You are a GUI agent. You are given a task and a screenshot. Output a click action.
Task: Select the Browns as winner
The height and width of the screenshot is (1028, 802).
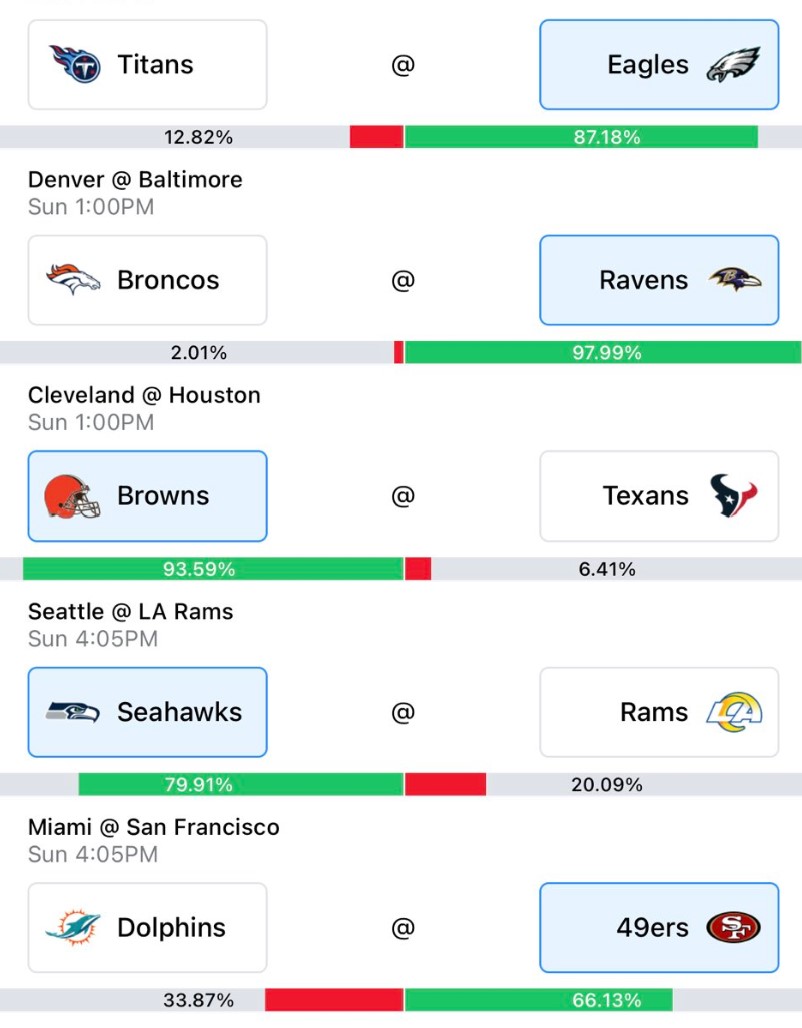[x=148, y=496]
